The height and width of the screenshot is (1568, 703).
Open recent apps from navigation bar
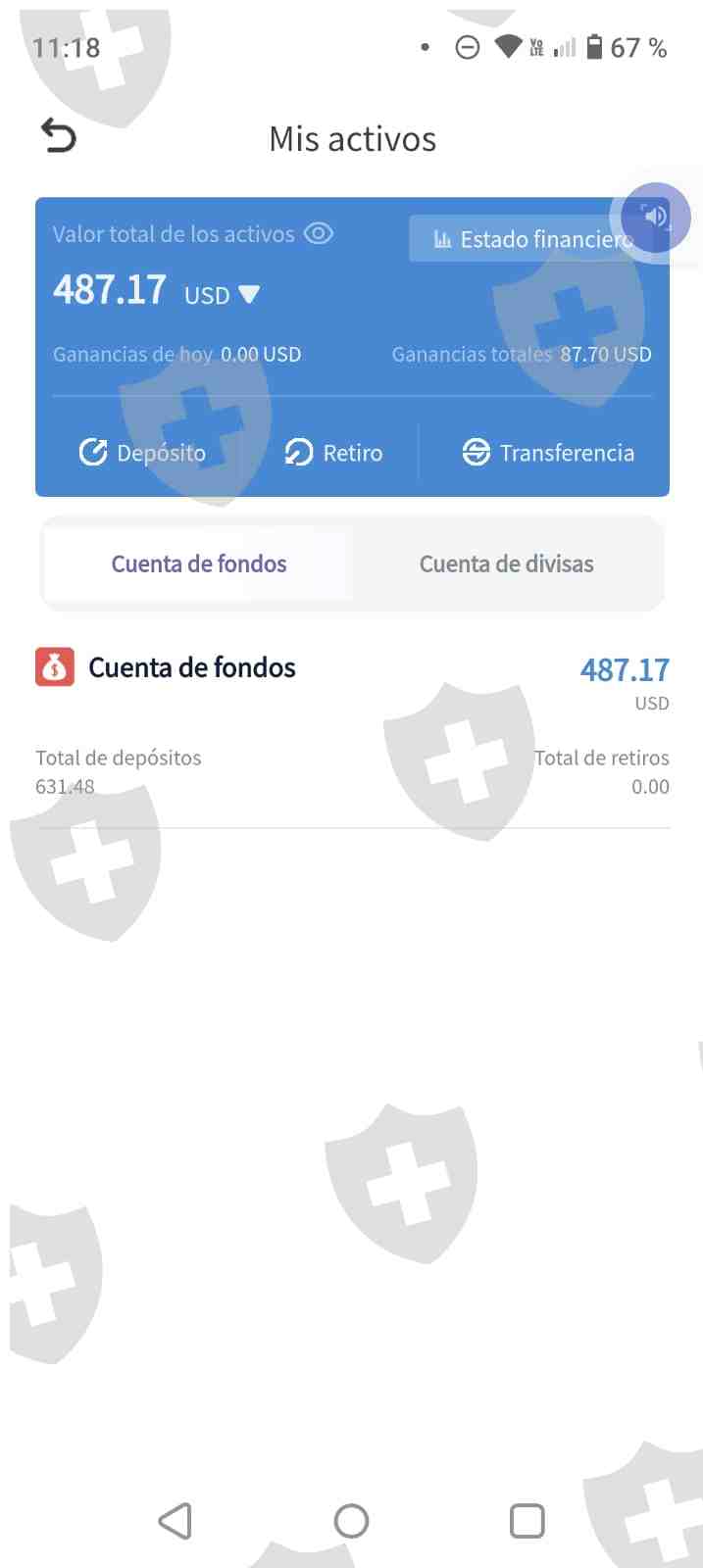pos(527,1521)
